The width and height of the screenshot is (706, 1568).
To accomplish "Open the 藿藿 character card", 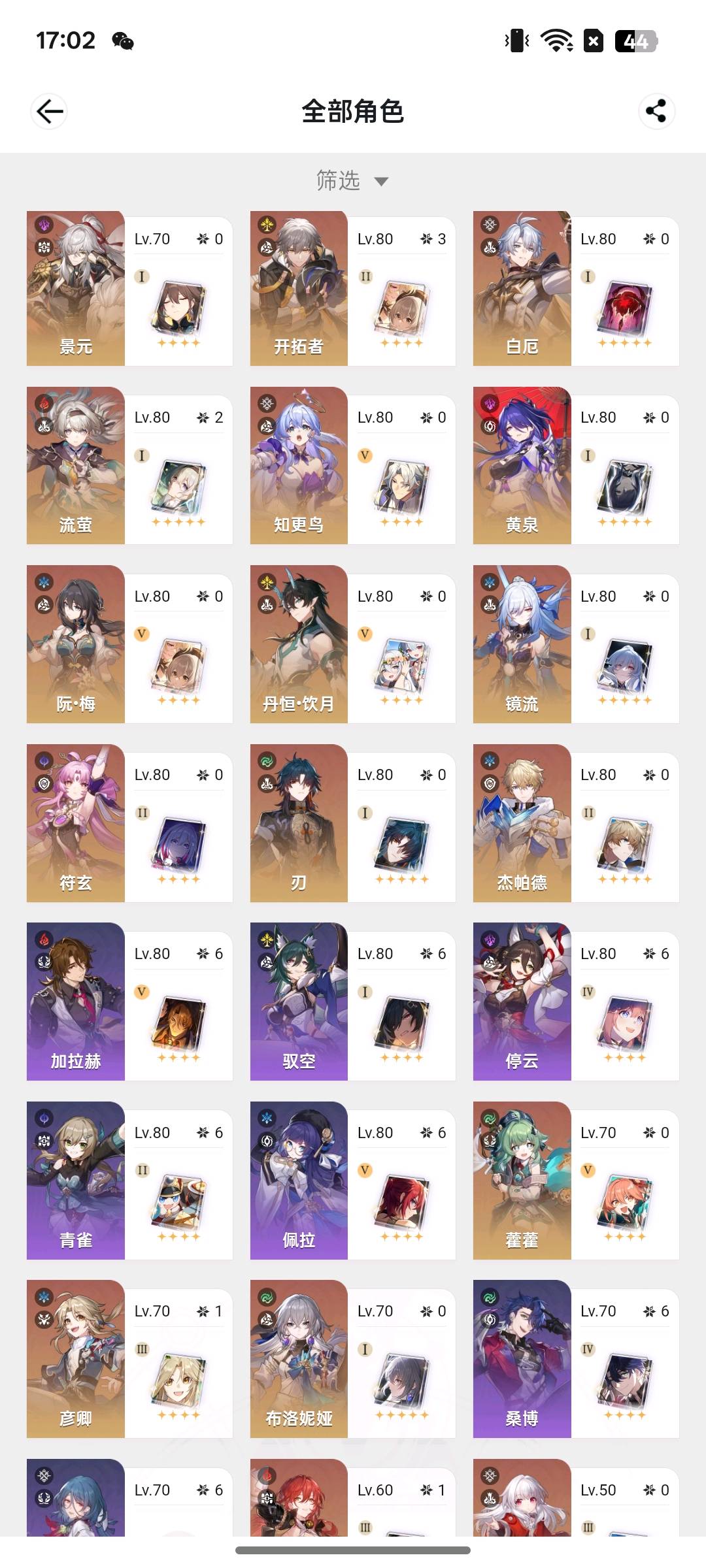I will (576, 1181).
